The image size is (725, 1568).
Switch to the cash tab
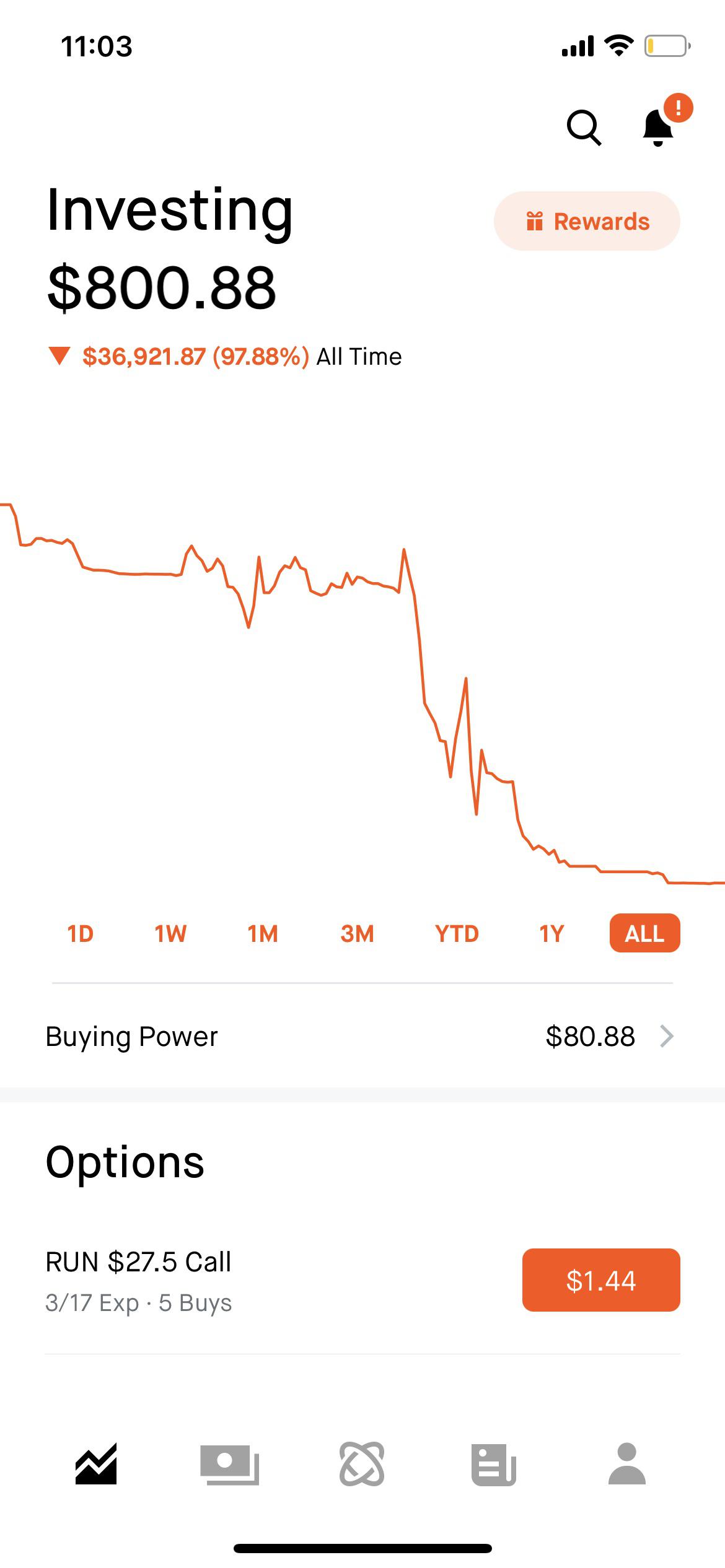pos(229,1464)
